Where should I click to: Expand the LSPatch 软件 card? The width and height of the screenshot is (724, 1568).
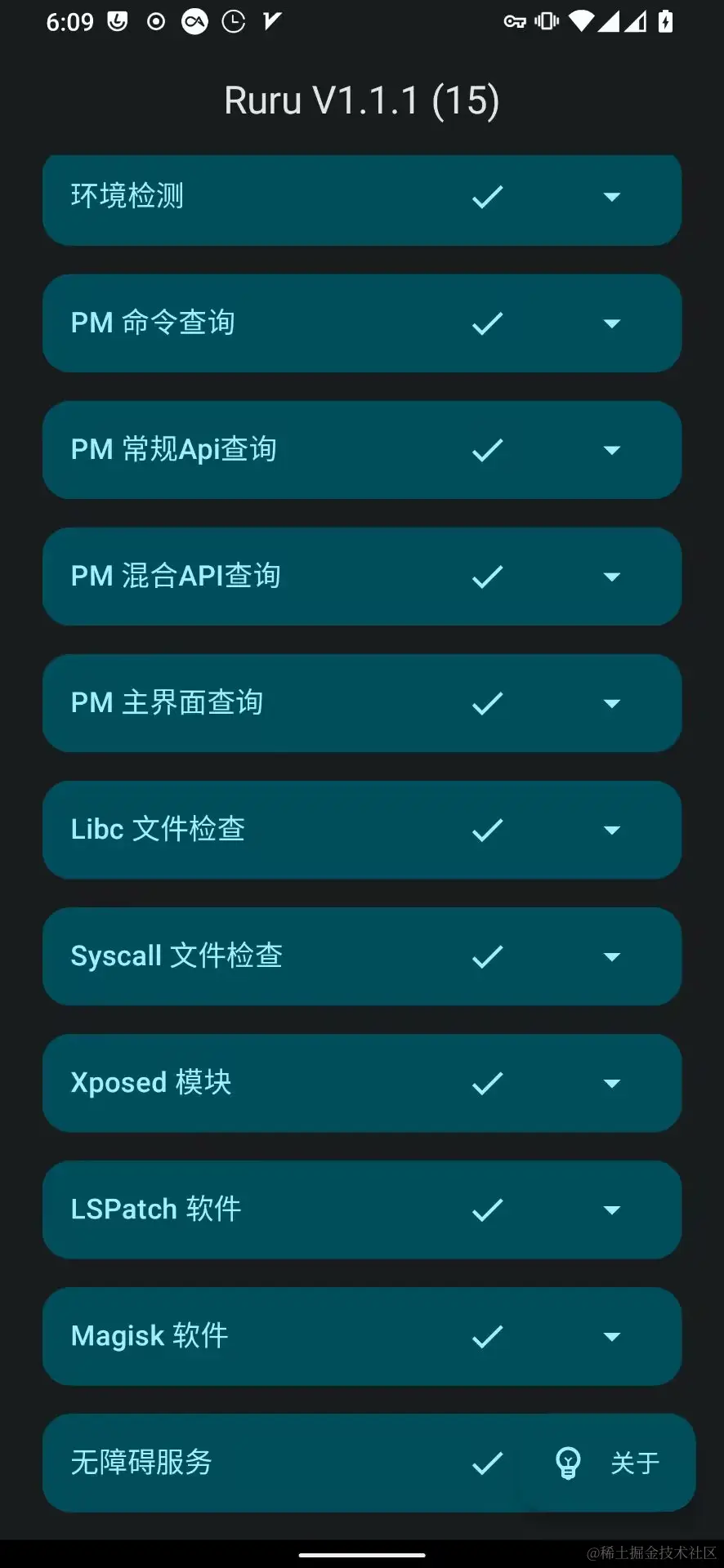point(611,1209)
